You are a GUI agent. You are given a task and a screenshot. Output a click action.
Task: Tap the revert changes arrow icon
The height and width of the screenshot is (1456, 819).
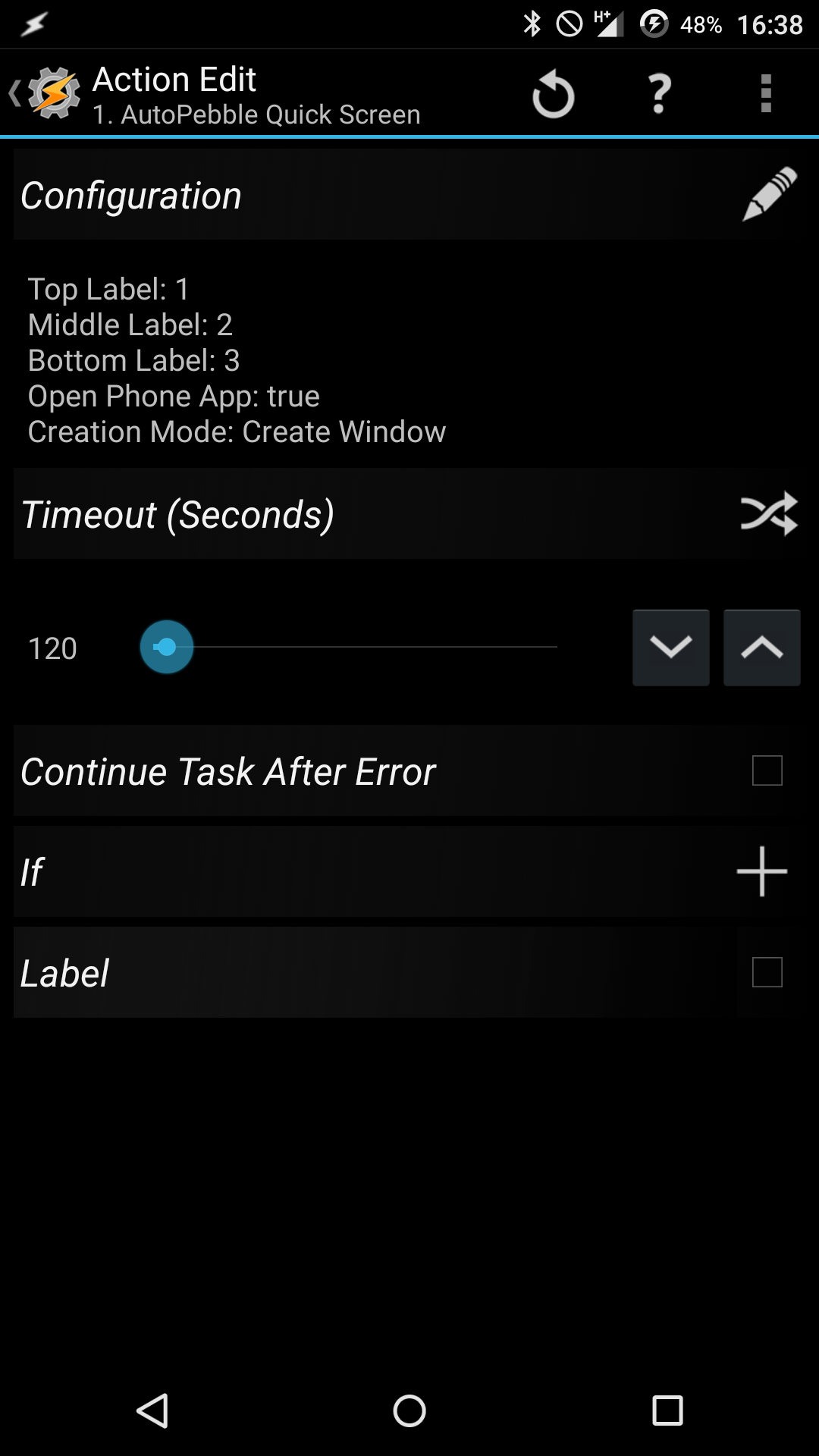(x=554, y=94)
